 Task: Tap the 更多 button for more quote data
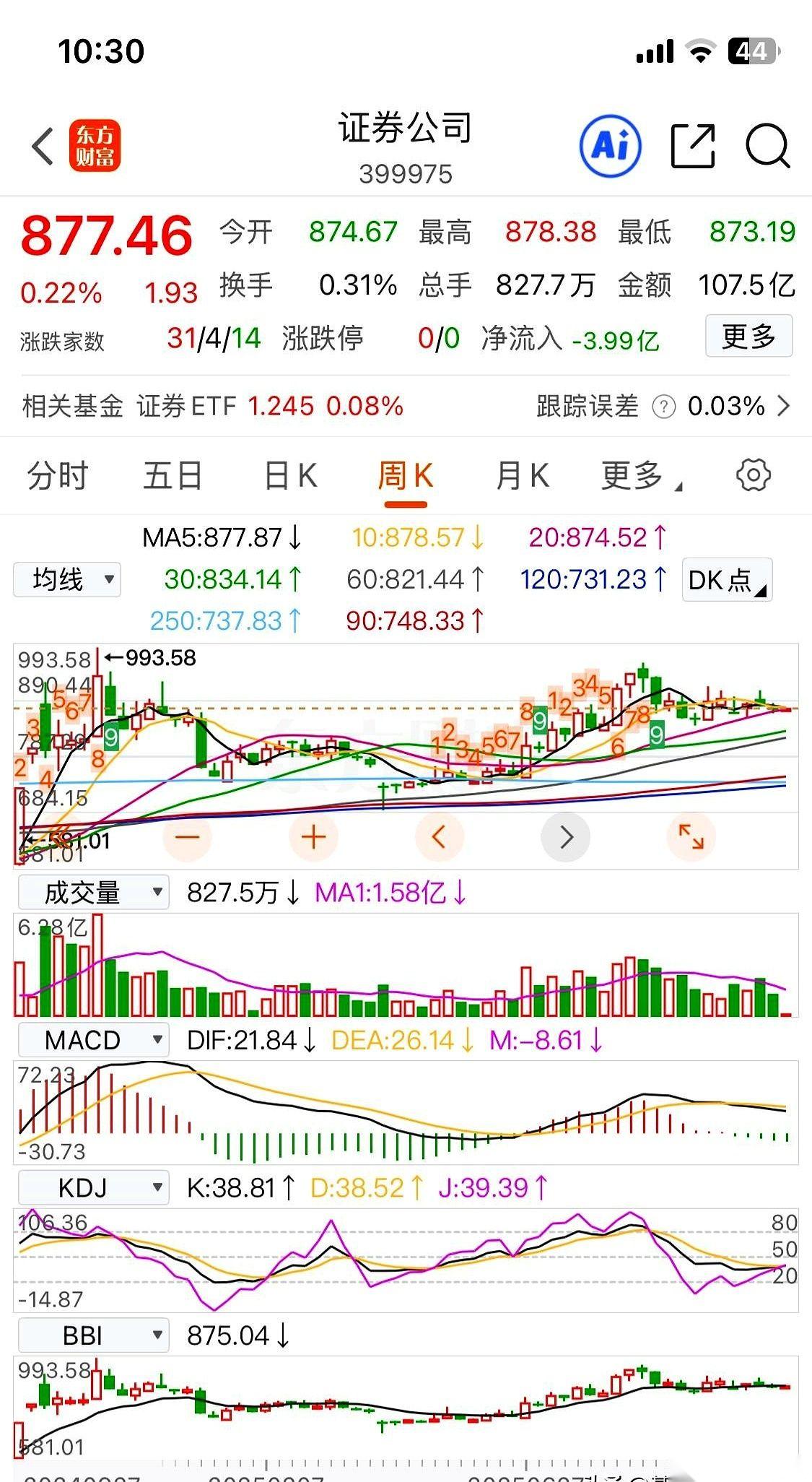748,335
